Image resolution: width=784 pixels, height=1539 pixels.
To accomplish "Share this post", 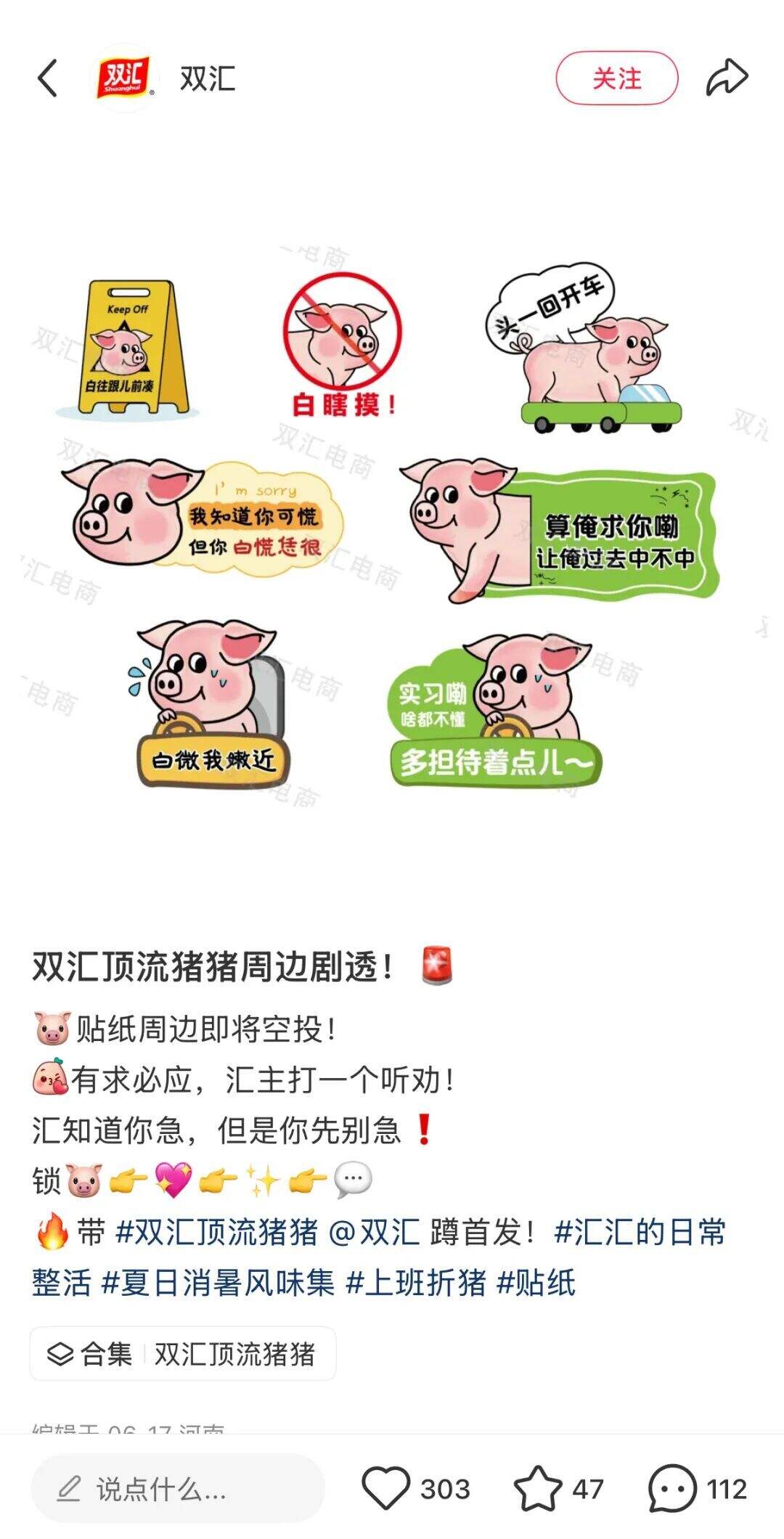I will 727,78.
